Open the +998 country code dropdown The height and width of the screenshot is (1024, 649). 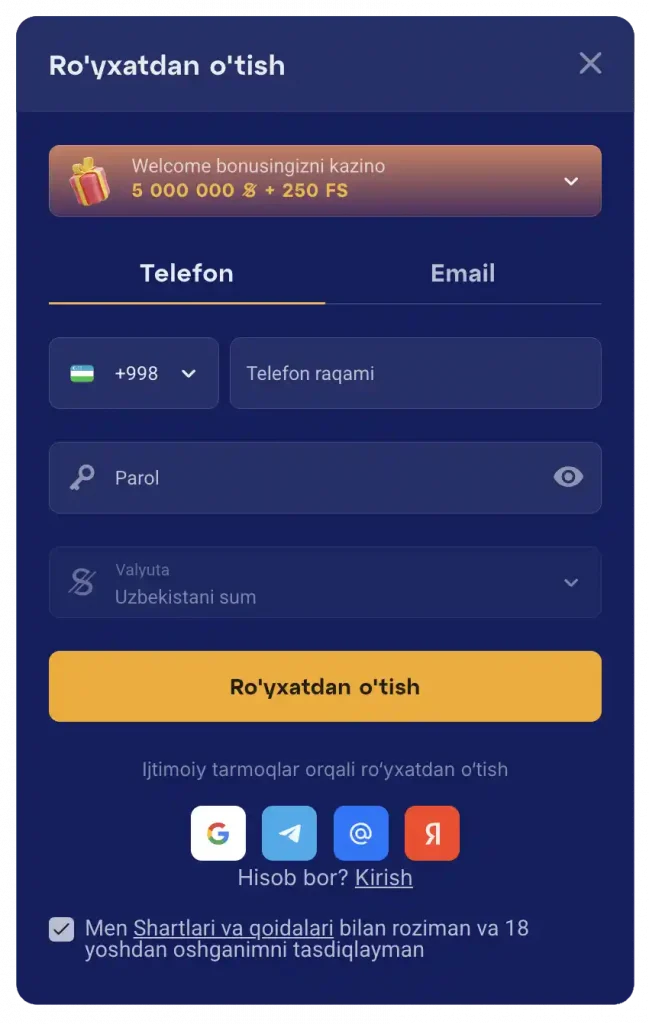point(134,373)
